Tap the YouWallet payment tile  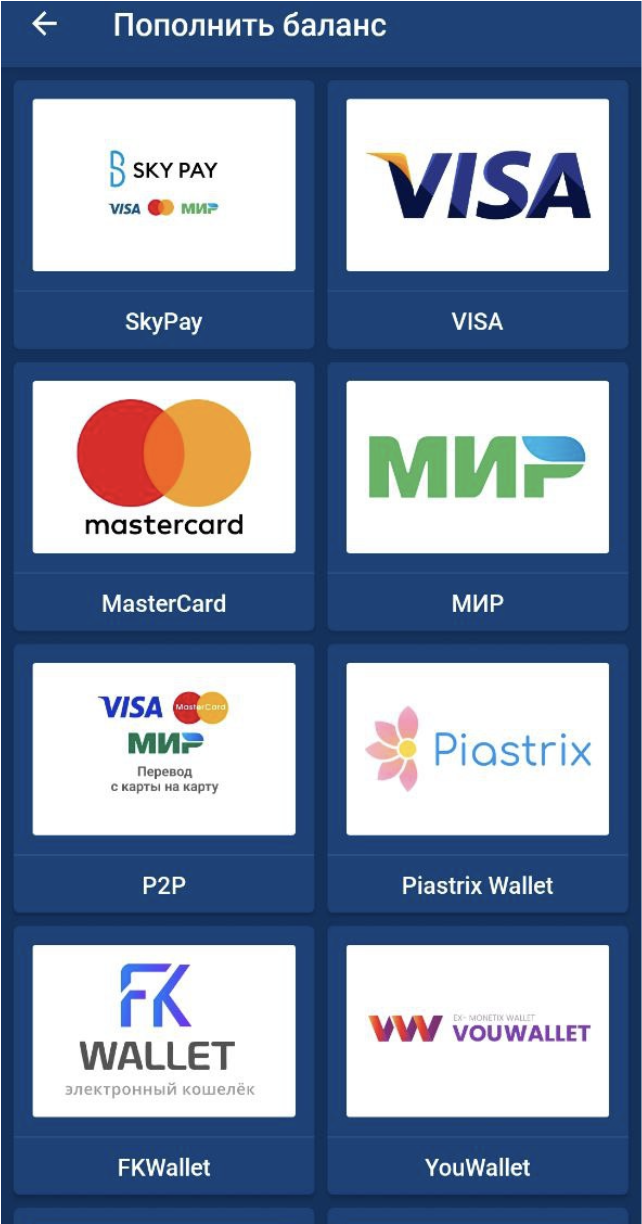tap(478, 1060)
